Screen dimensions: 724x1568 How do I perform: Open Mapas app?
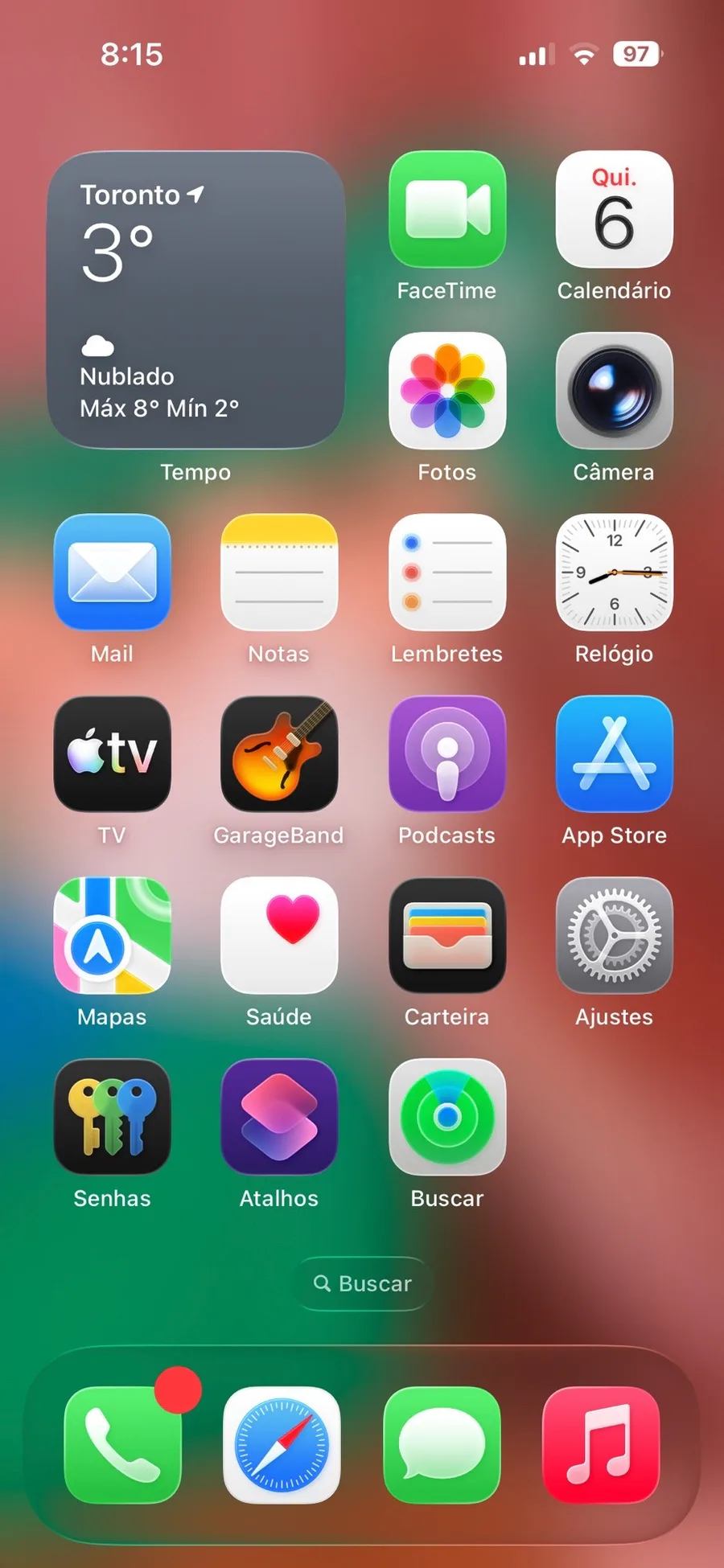coord(112,935)
